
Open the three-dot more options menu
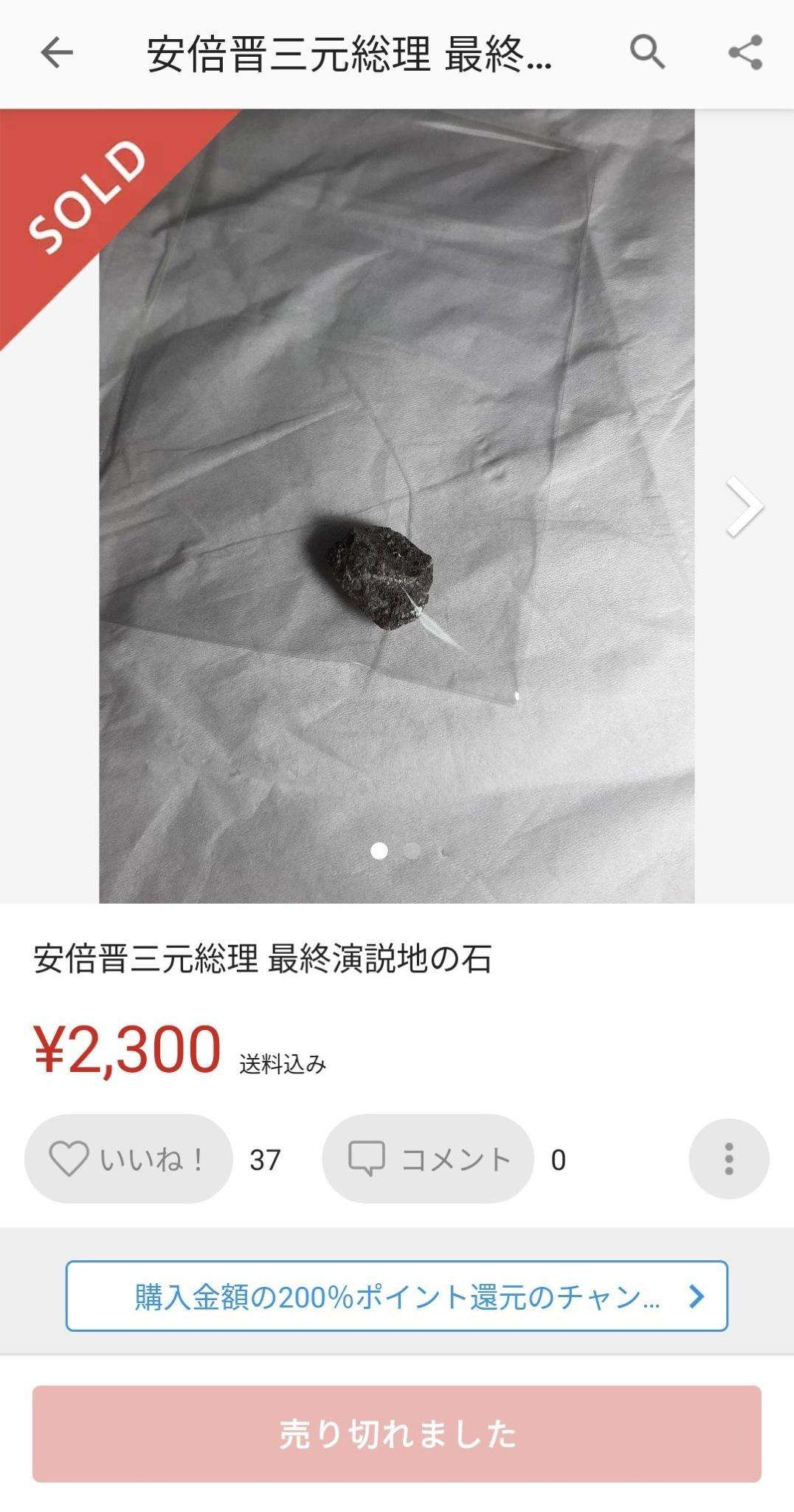(728, 1159)
